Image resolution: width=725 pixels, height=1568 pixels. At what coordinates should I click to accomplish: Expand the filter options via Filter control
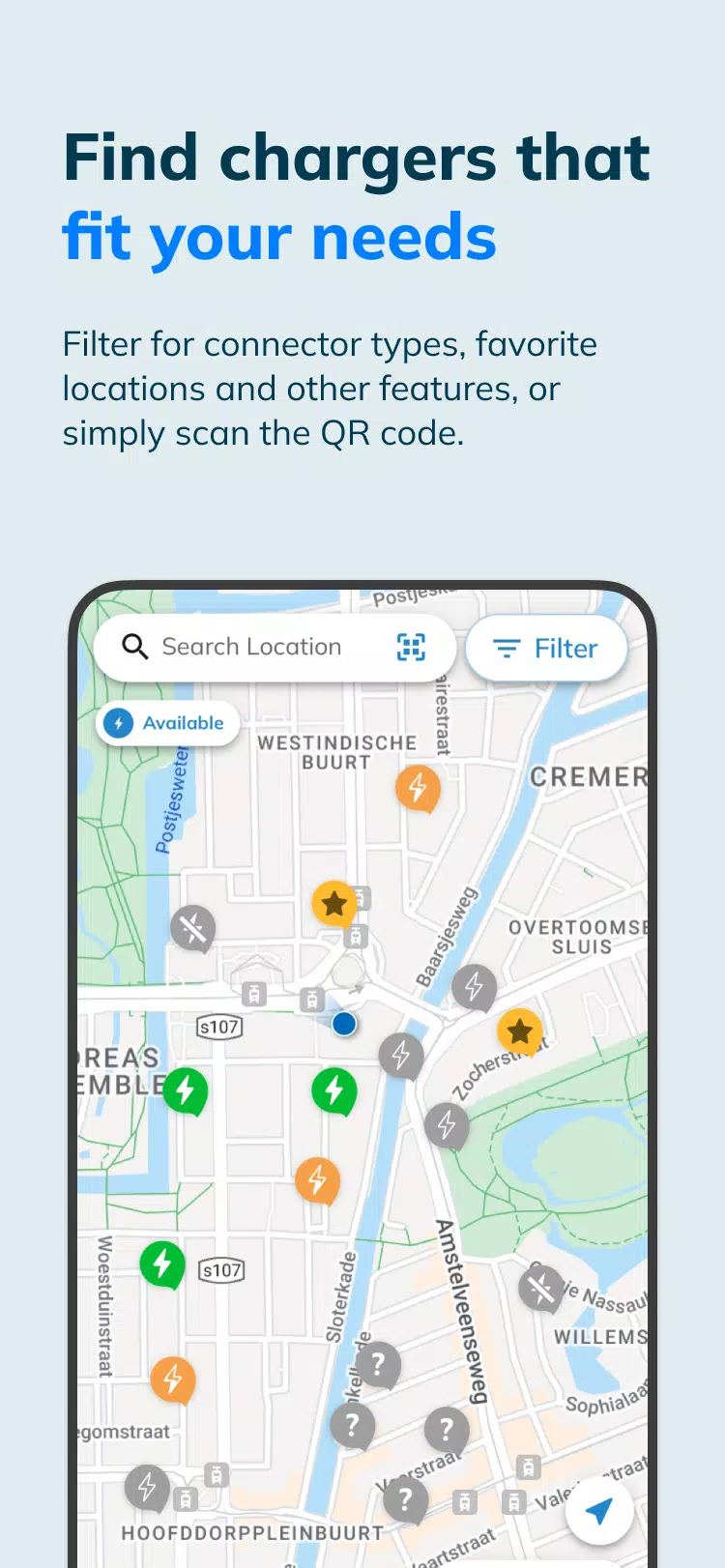pos(546,648)
